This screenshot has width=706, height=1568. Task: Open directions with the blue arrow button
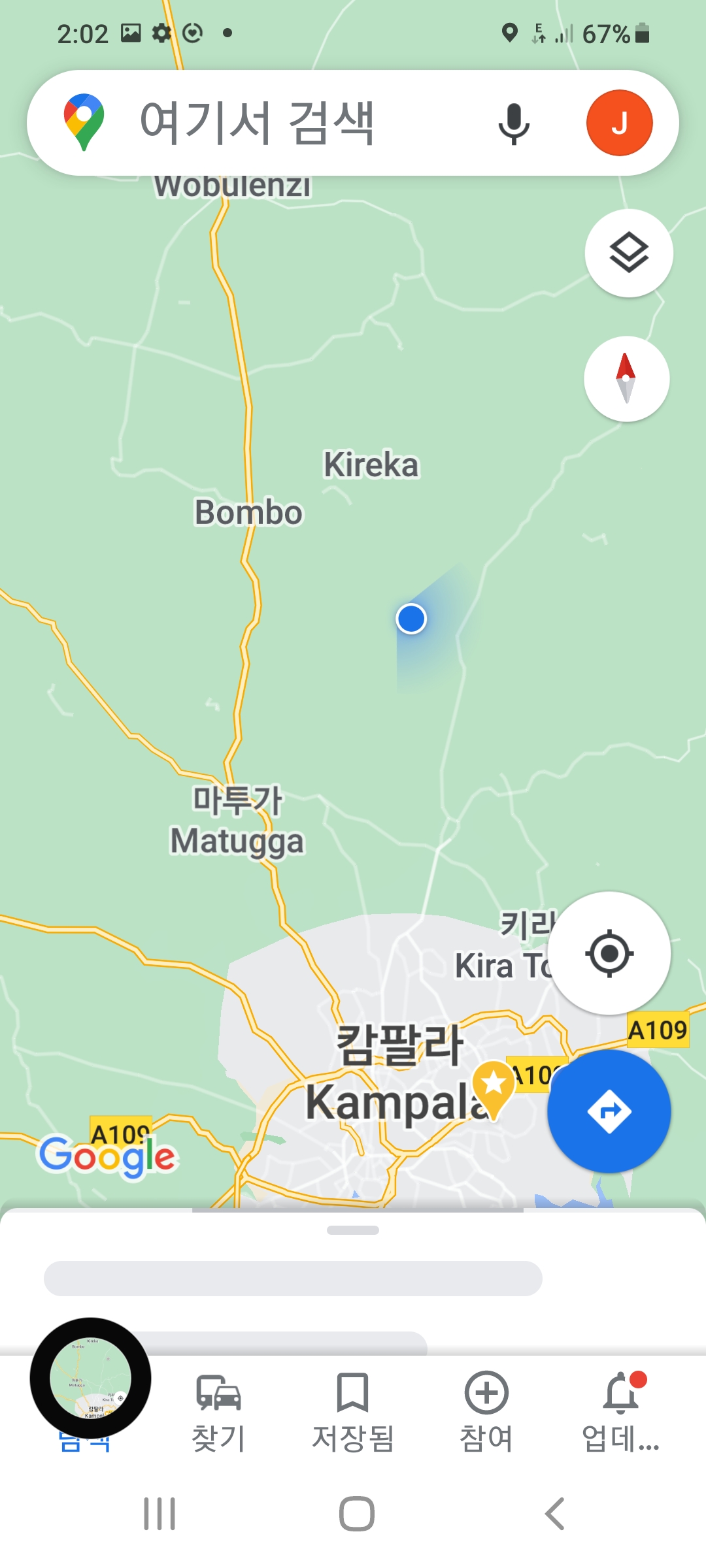(609, 1111)
